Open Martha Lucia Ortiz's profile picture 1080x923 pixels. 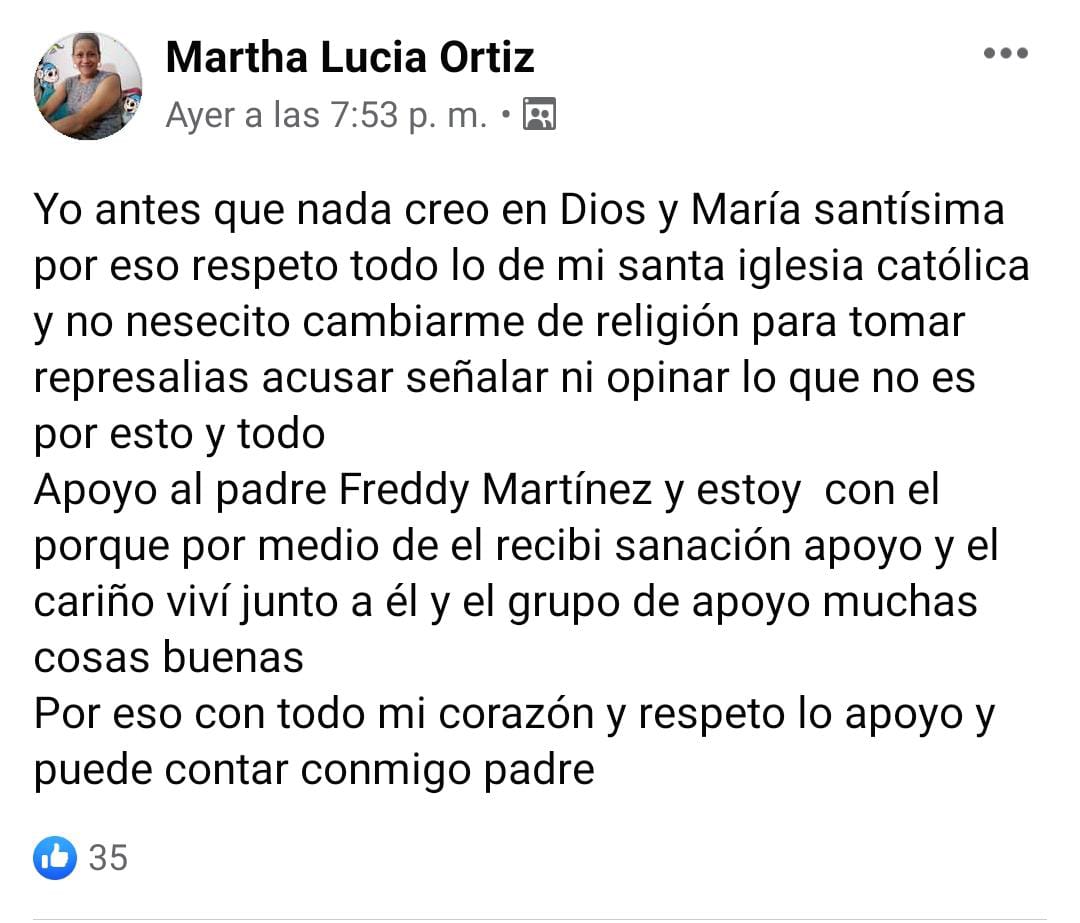87,86
